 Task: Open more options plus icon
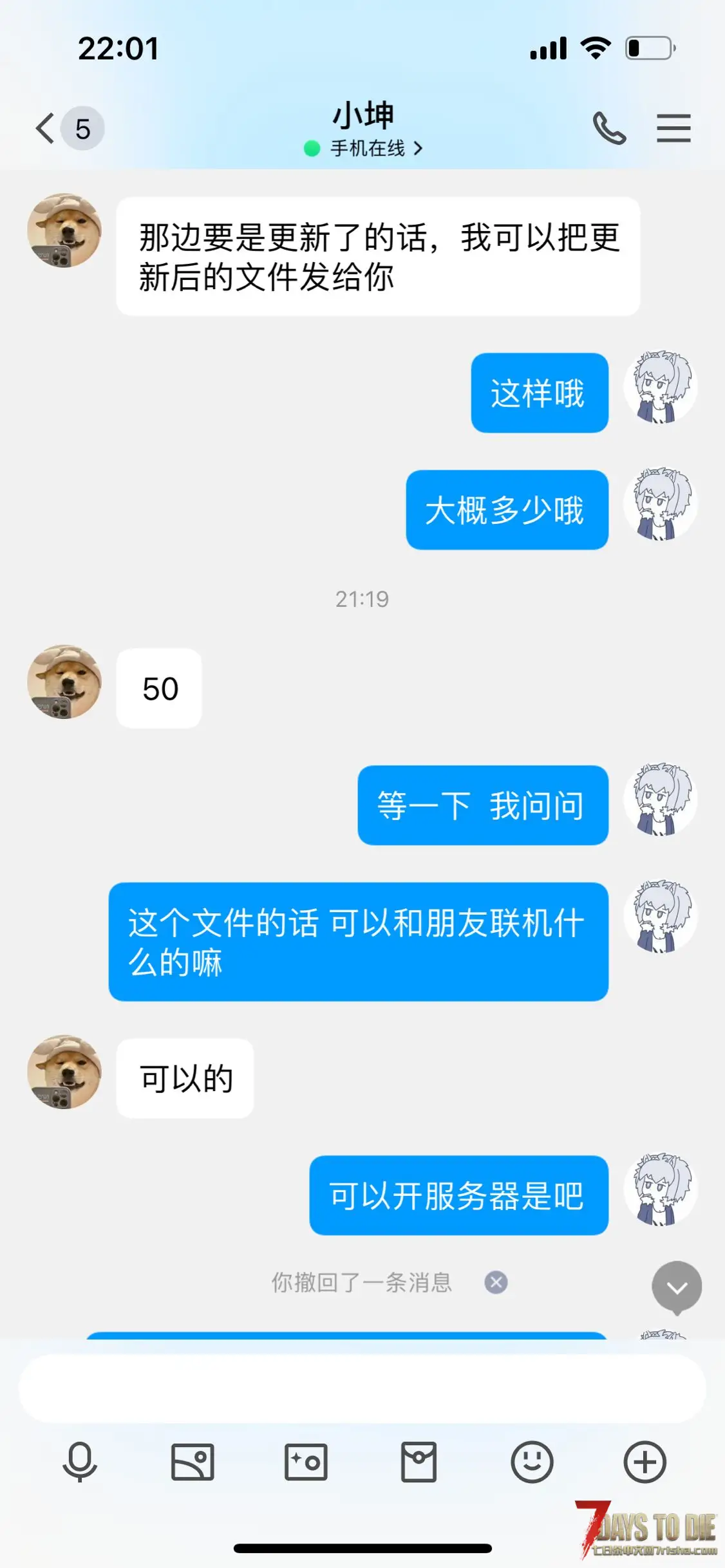pyautogui.click(x=645, y=1462)
